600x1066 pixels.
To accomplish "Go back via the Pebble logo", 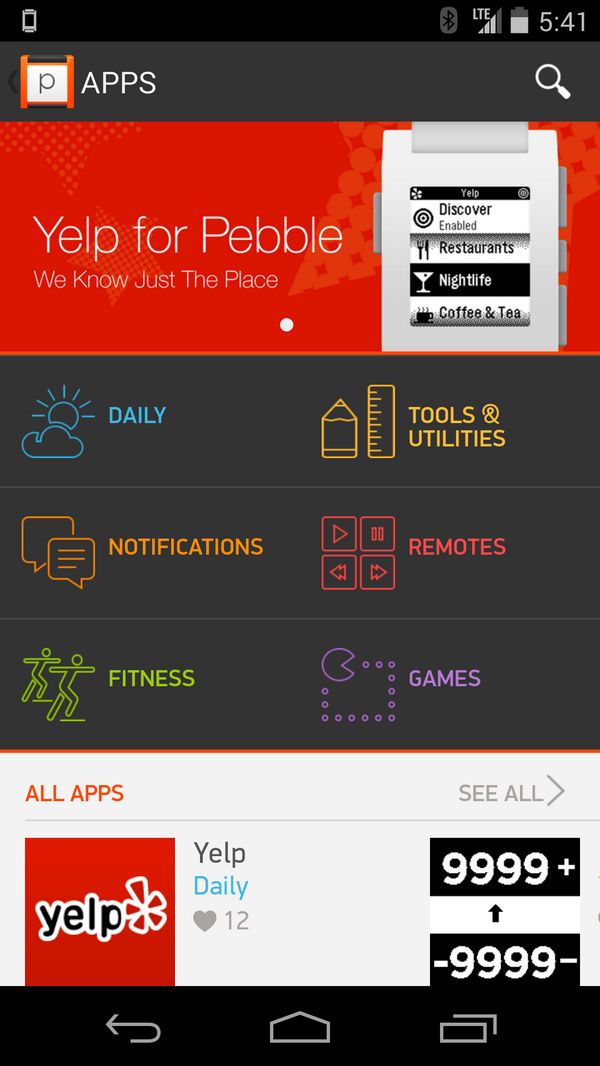I will 45,82.
